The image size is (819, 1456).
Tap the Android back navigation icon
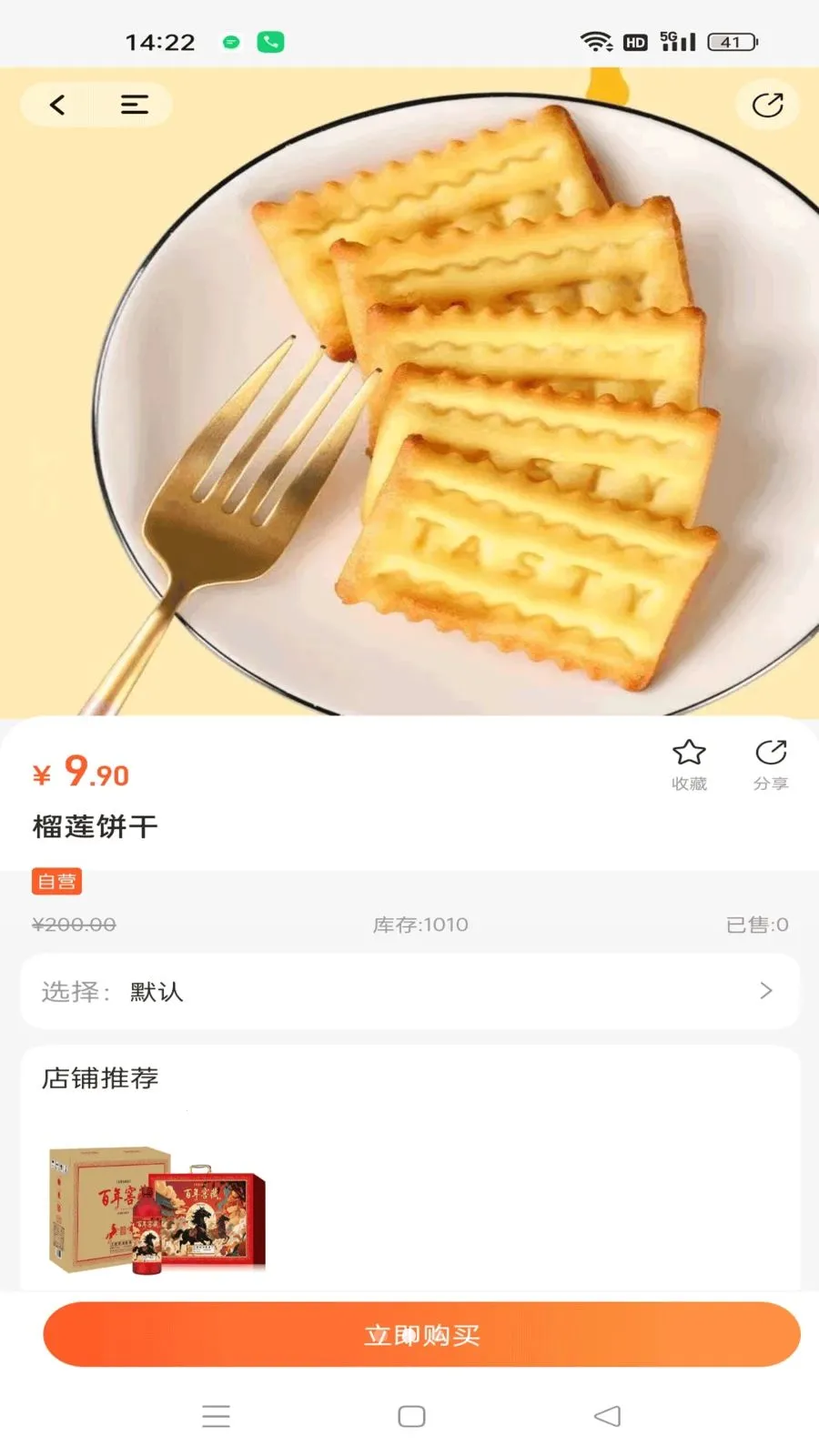(x=607, y=1416)
